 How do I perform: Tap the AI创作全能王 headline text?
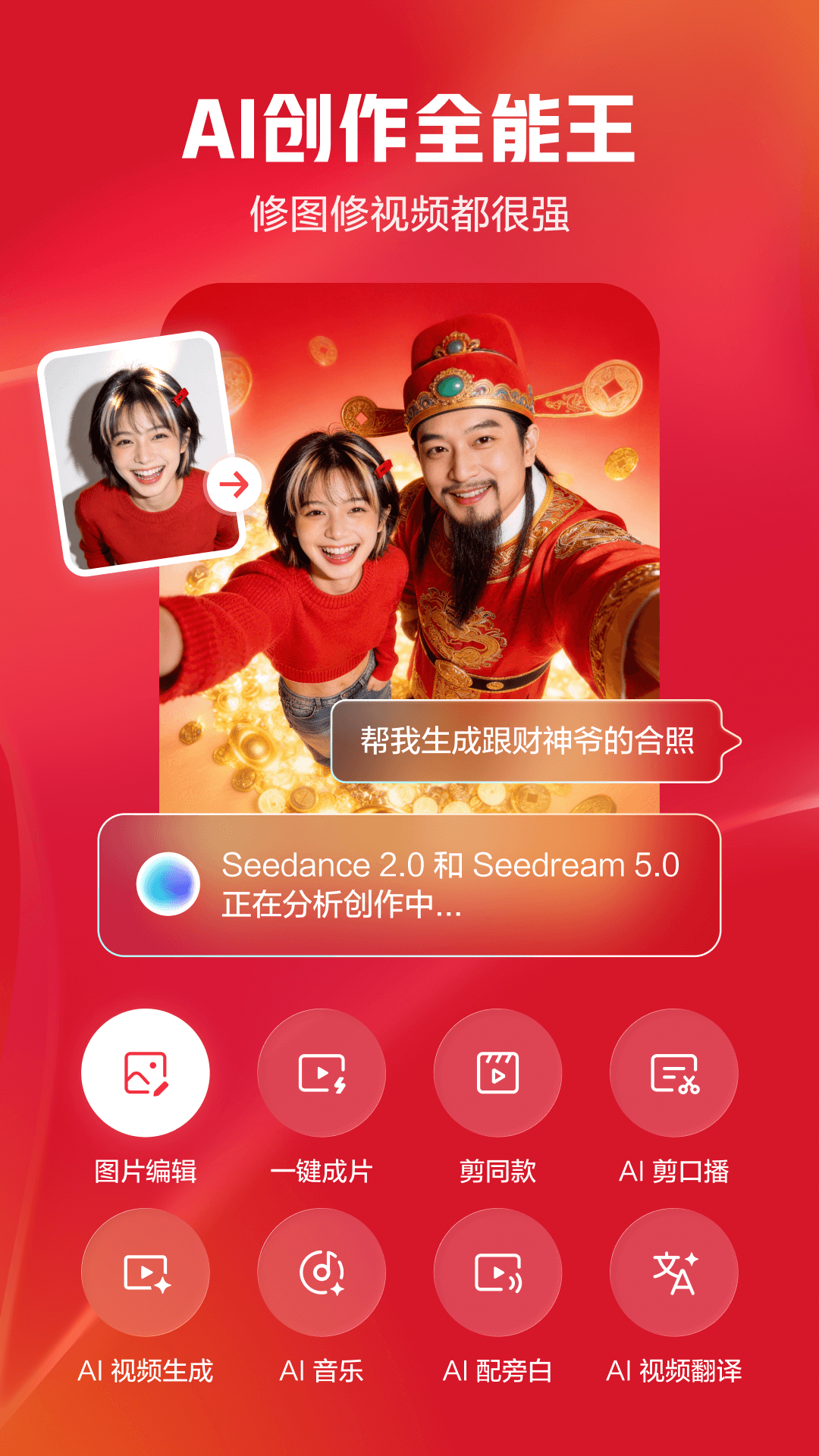409,129
